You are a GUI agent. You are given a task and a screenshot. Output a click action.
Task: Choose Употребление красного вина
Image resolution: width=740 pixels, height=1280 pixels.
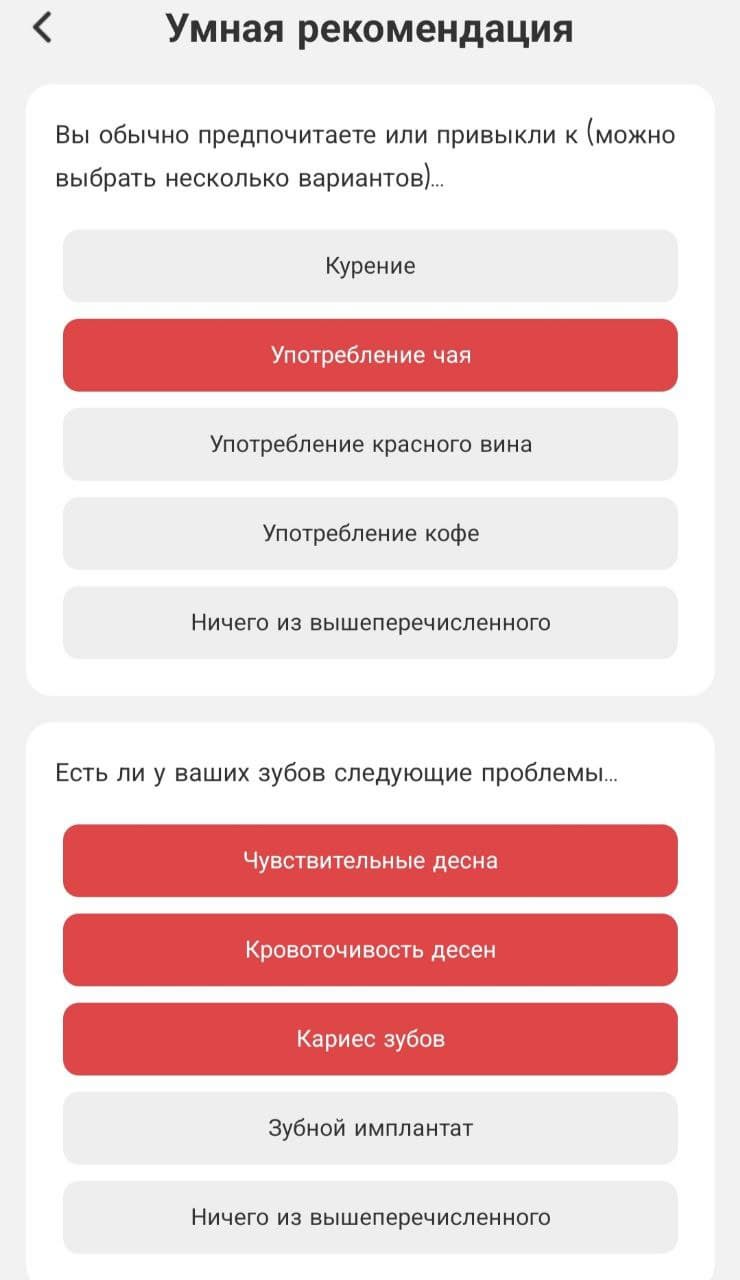pyautogui.click(x=370, y=444)
